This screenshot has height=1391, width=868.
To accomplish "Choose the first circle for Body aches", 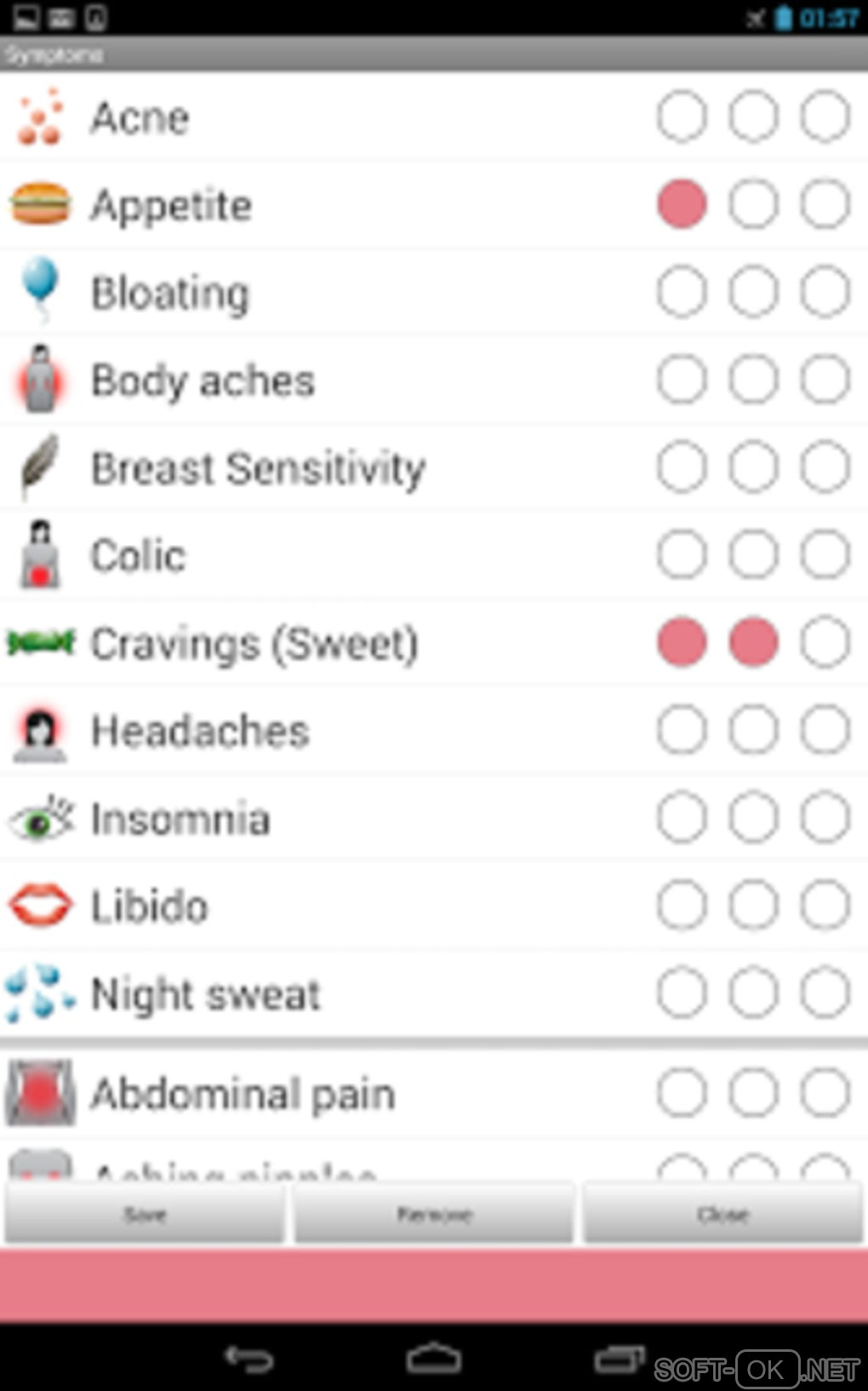I will [682, 380].
